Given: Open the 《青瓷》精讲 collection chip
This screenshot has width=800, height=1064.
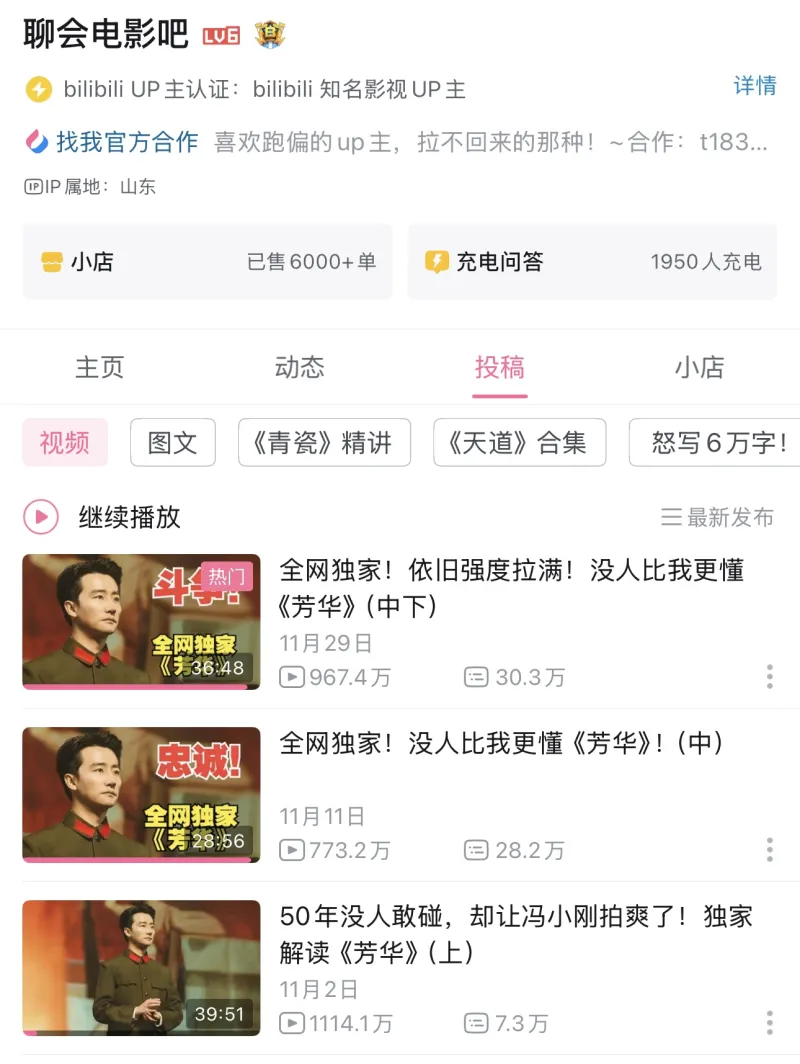Looking at the screenshot, I should tap(324, 442).
